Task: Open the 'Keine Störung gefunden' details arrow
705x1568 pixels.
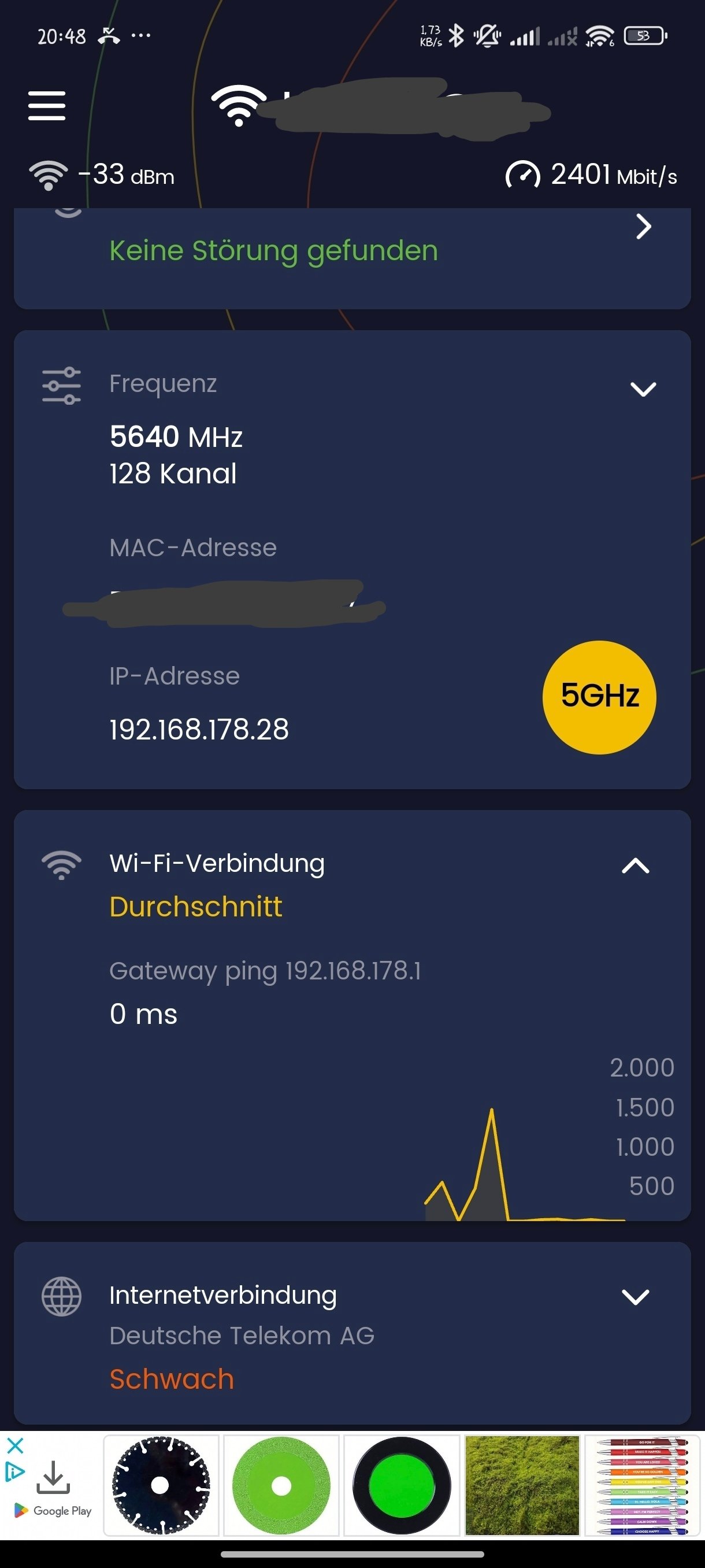Action: pyautogui.click(x=643, y=227)
